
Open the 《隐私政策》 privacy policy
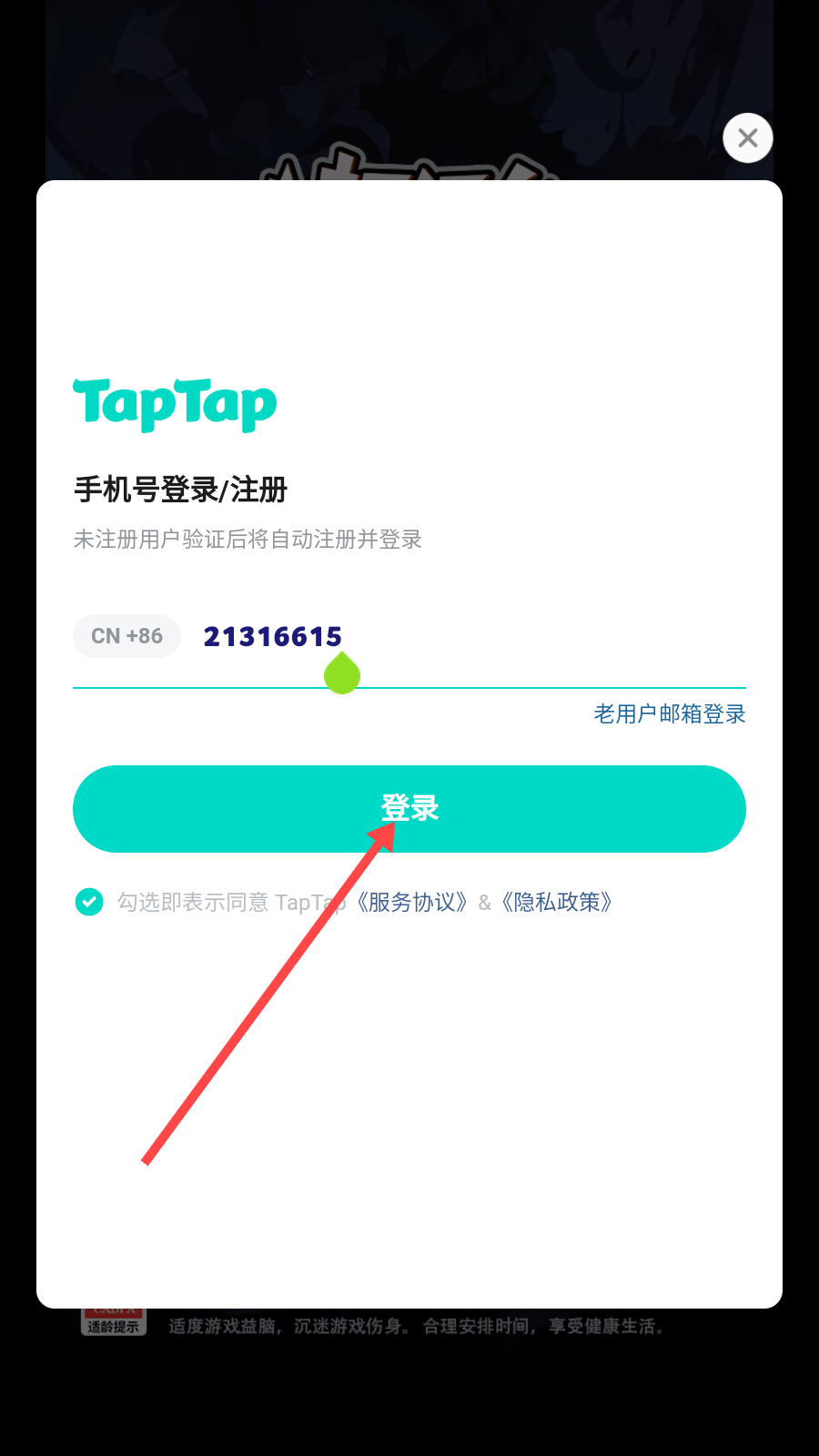coord(557,902)
